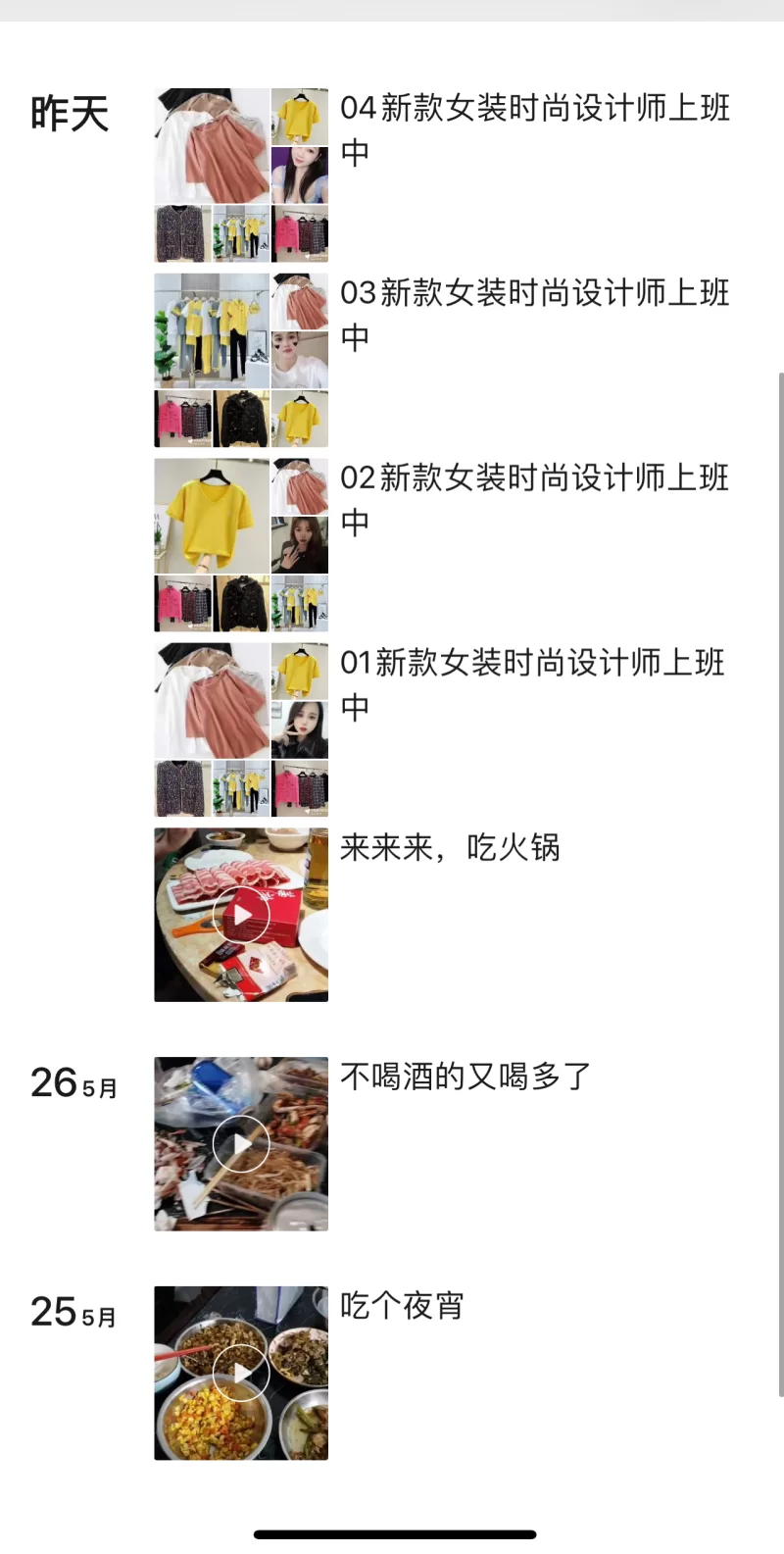Screen dimensions: 784x1554
Task: Open the 03新款女装 post photo collage
Action: pos(241,360)
